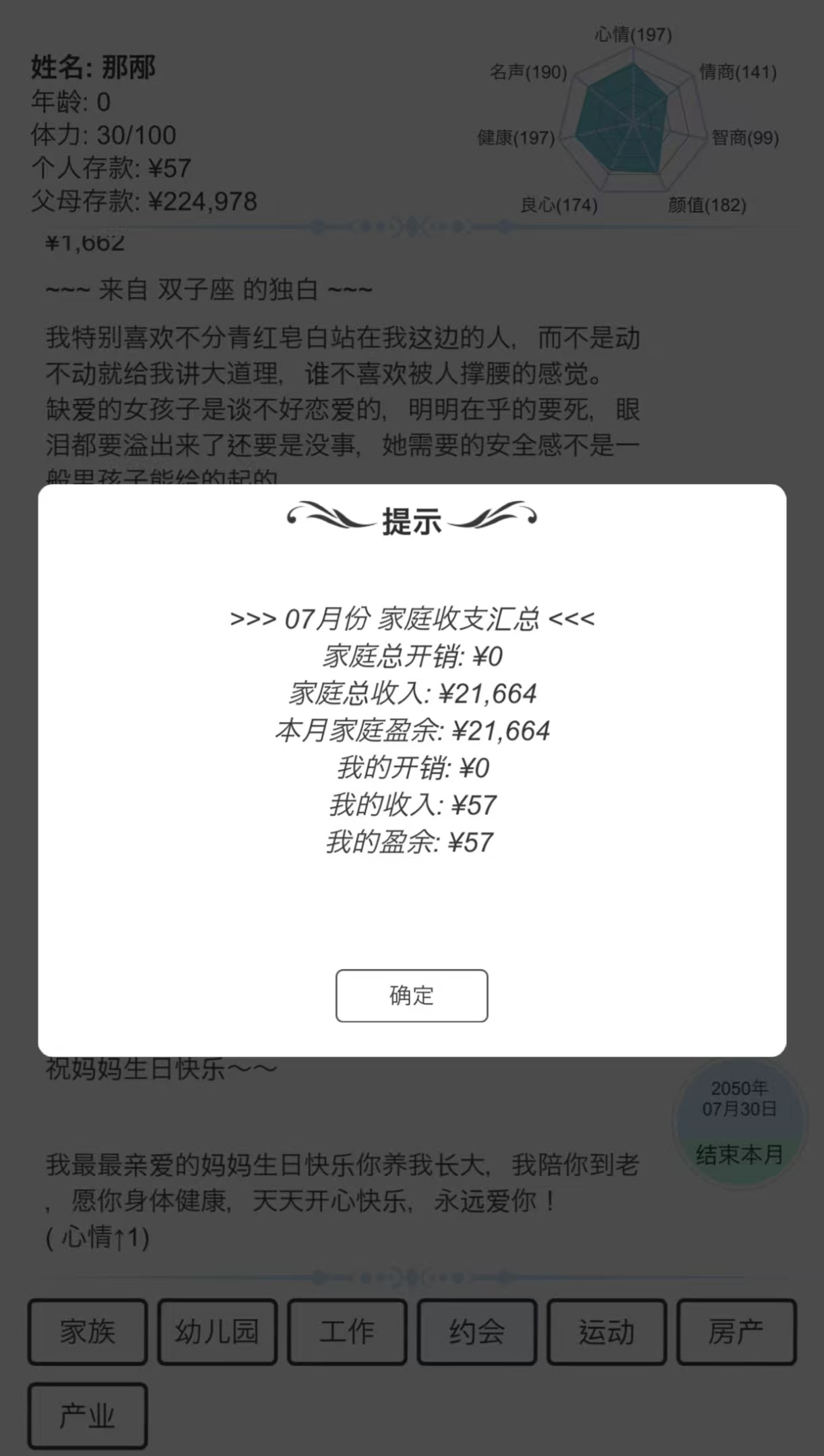Screen dimensions: 824x1456
Task: Confirm the monthly summary with 确定
Action: click(412, 996)
